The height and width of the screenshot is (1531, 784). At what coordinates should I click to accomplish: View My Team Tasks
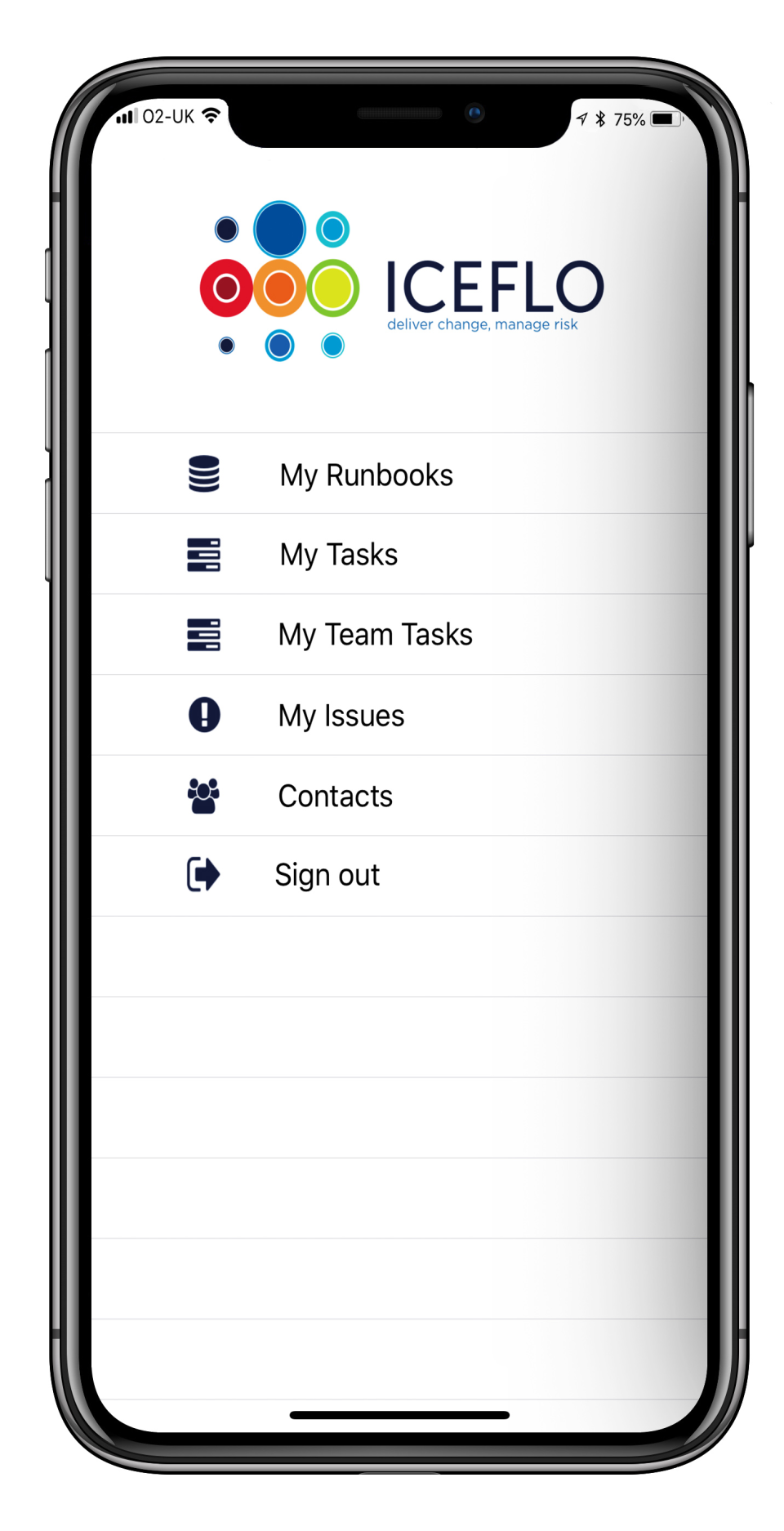coord(375,635)
